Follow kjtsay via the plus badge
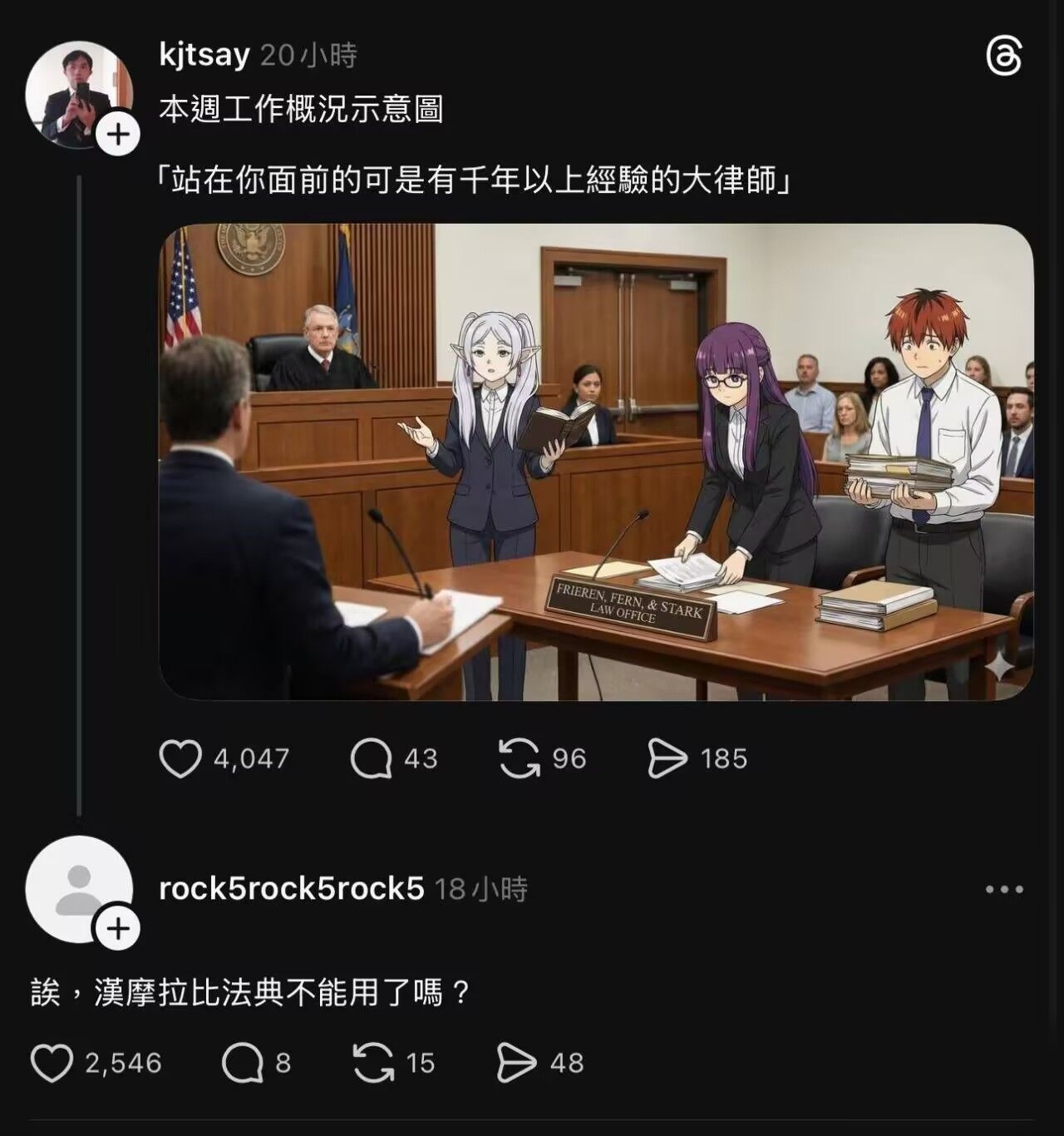The height and width of the screenshot is (1136, 1064). tap(118, 134)
